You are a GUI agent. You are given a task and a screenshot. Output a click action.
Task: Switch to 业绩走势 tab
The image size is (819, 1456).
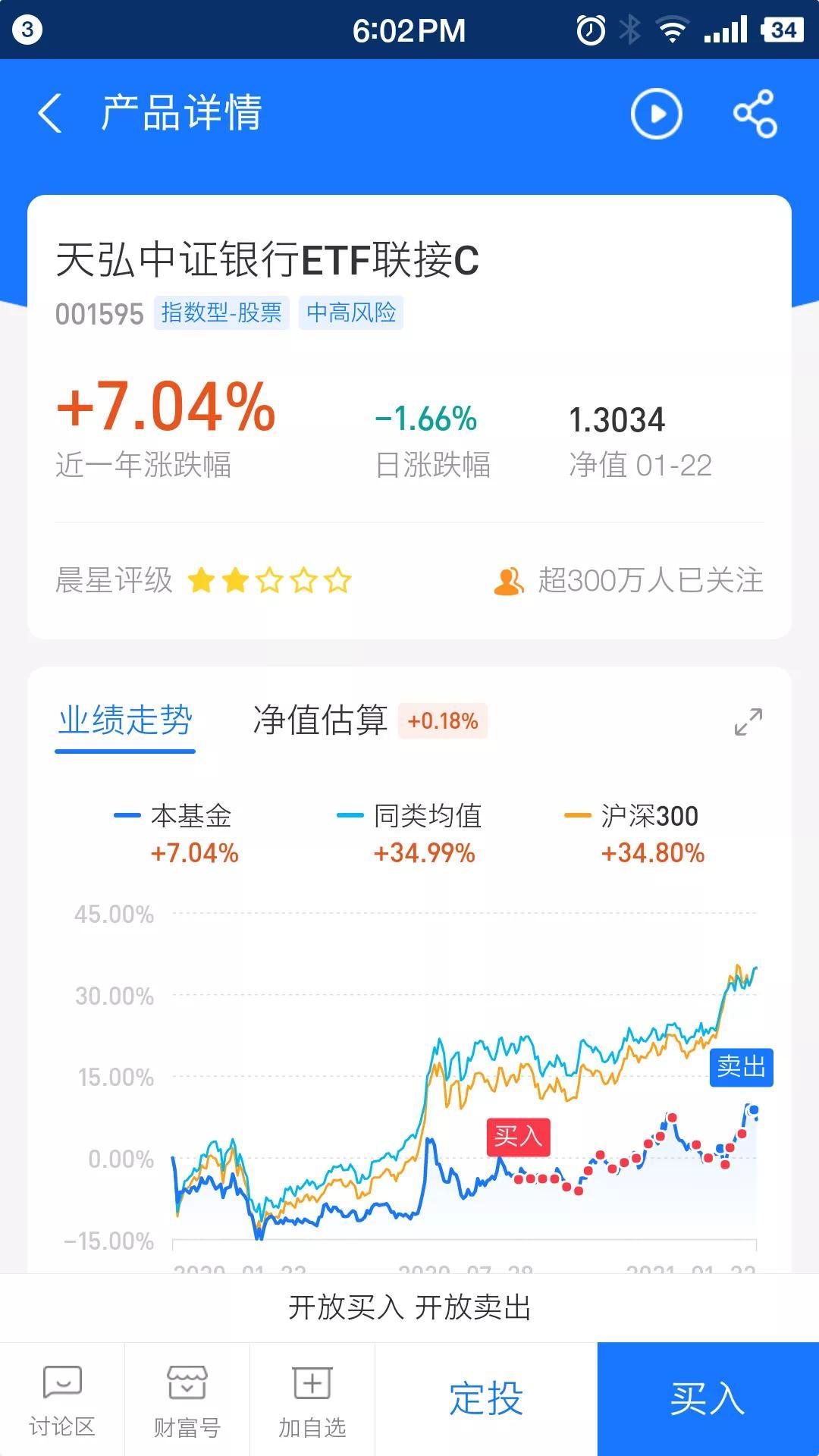(125, 720)
